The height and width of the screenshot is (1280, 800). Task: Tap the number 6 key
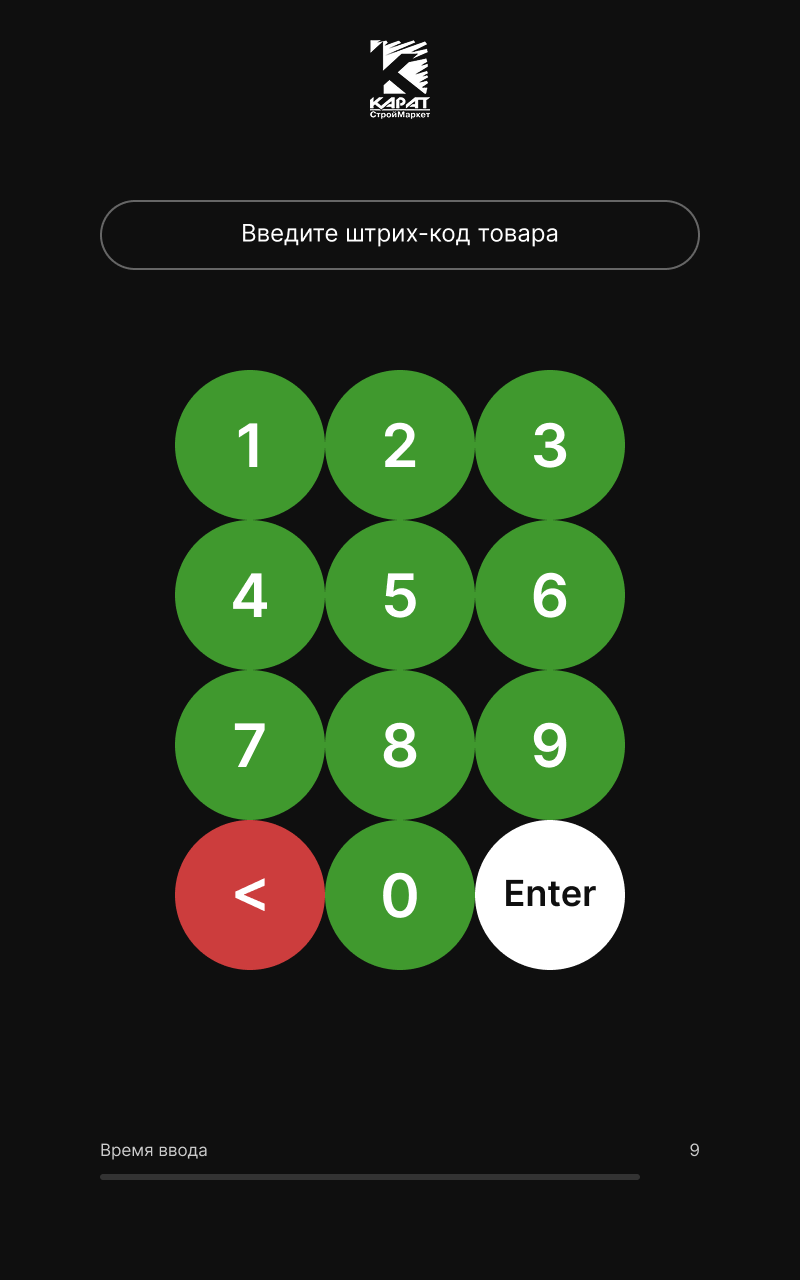550,595
